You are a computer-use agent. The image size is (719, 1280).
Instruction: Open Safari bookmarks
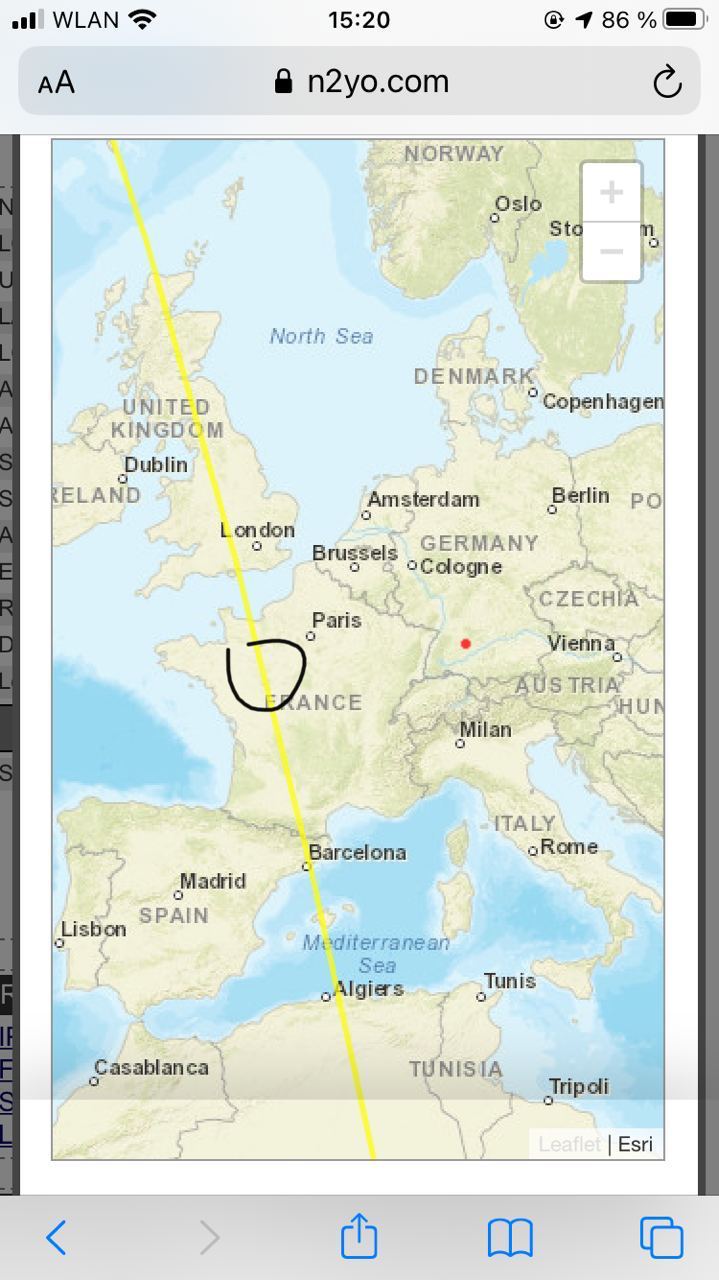[x=510, y=1238]
